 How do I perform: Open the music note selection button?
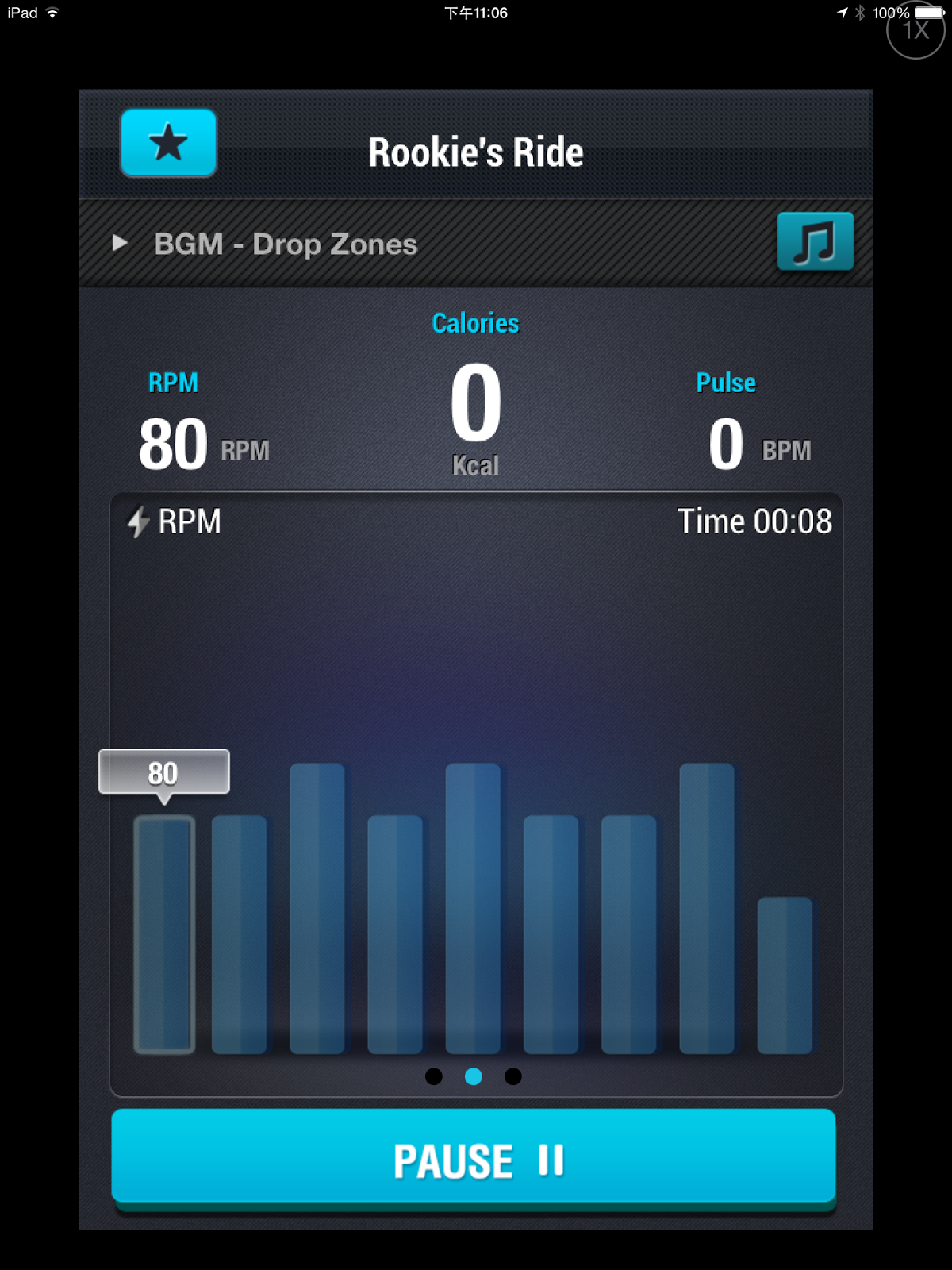[x=815, y=242]
